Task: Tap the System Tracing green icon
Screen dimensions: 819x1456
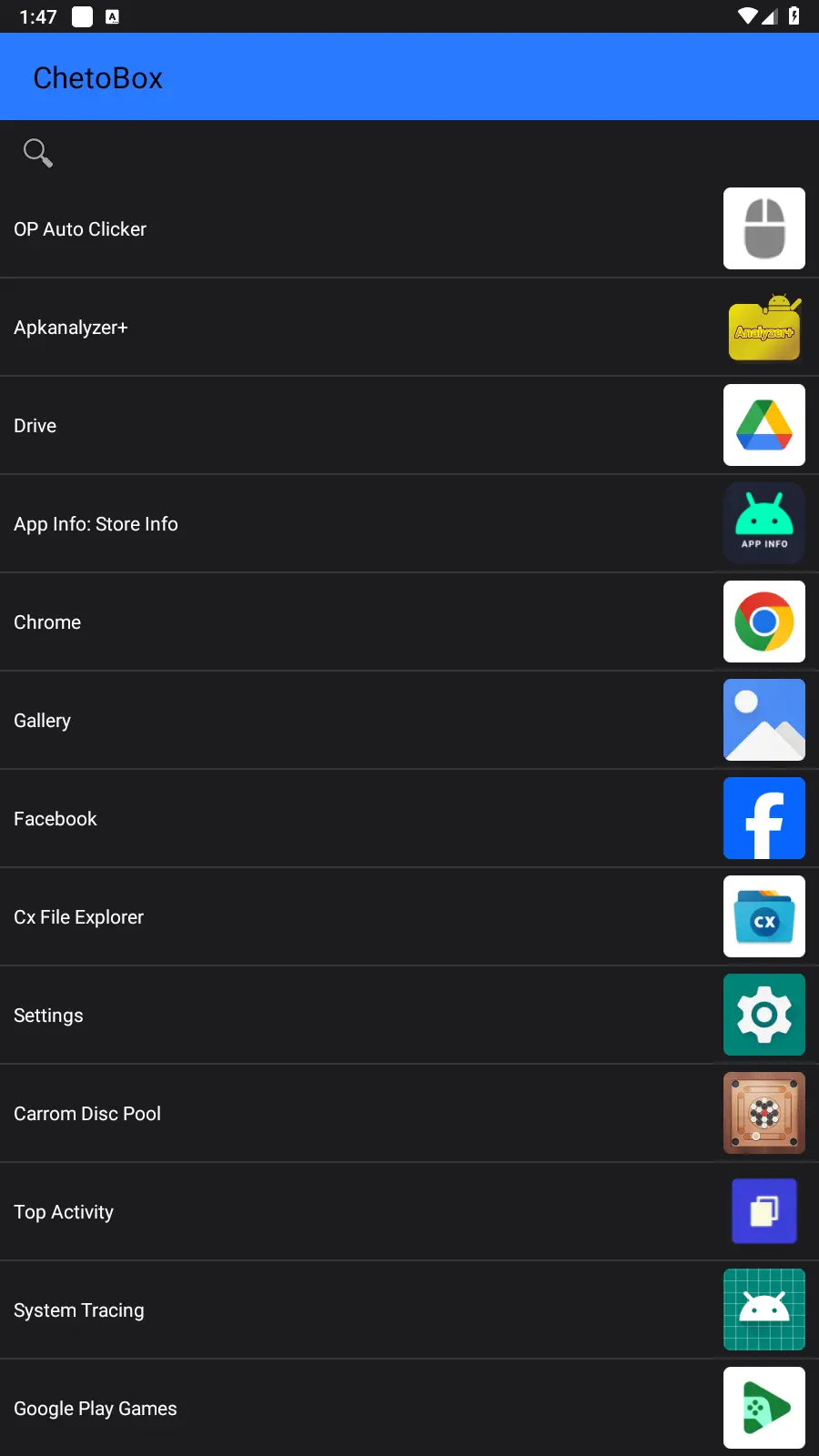Action: point(763,1309)
